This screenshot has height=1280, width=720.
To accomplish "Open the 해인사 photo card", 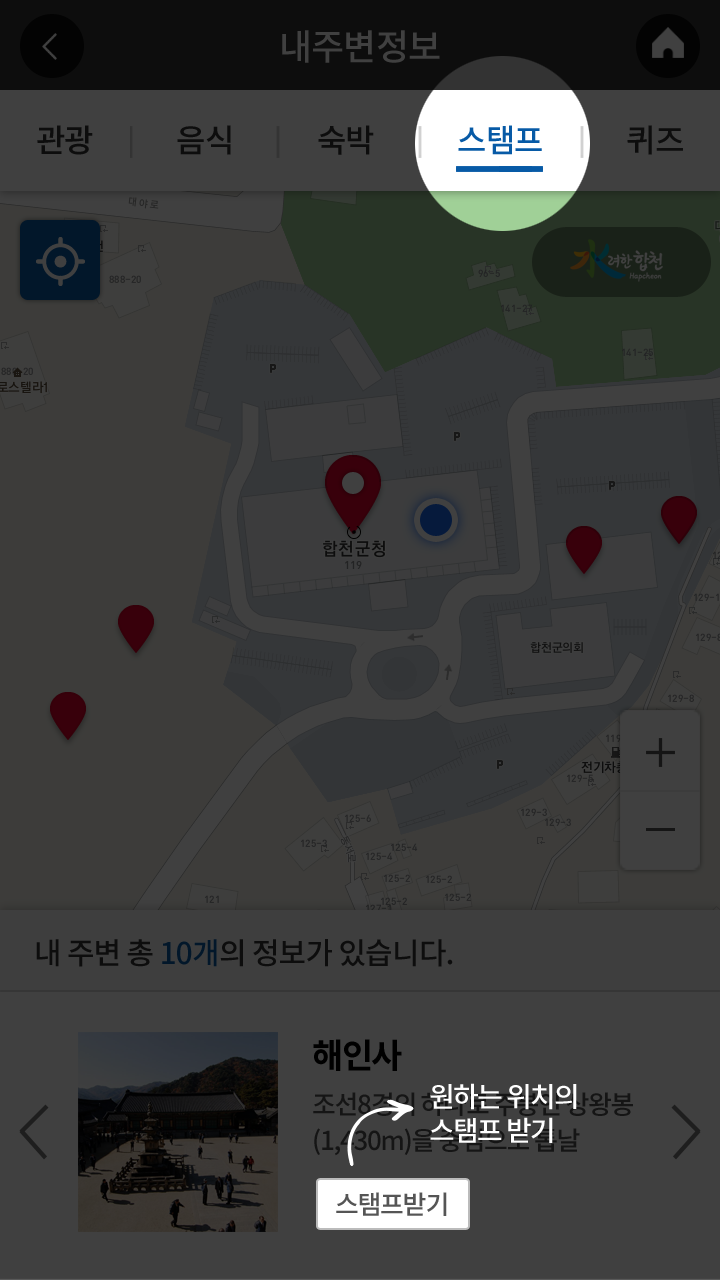I will (178, 1131).
